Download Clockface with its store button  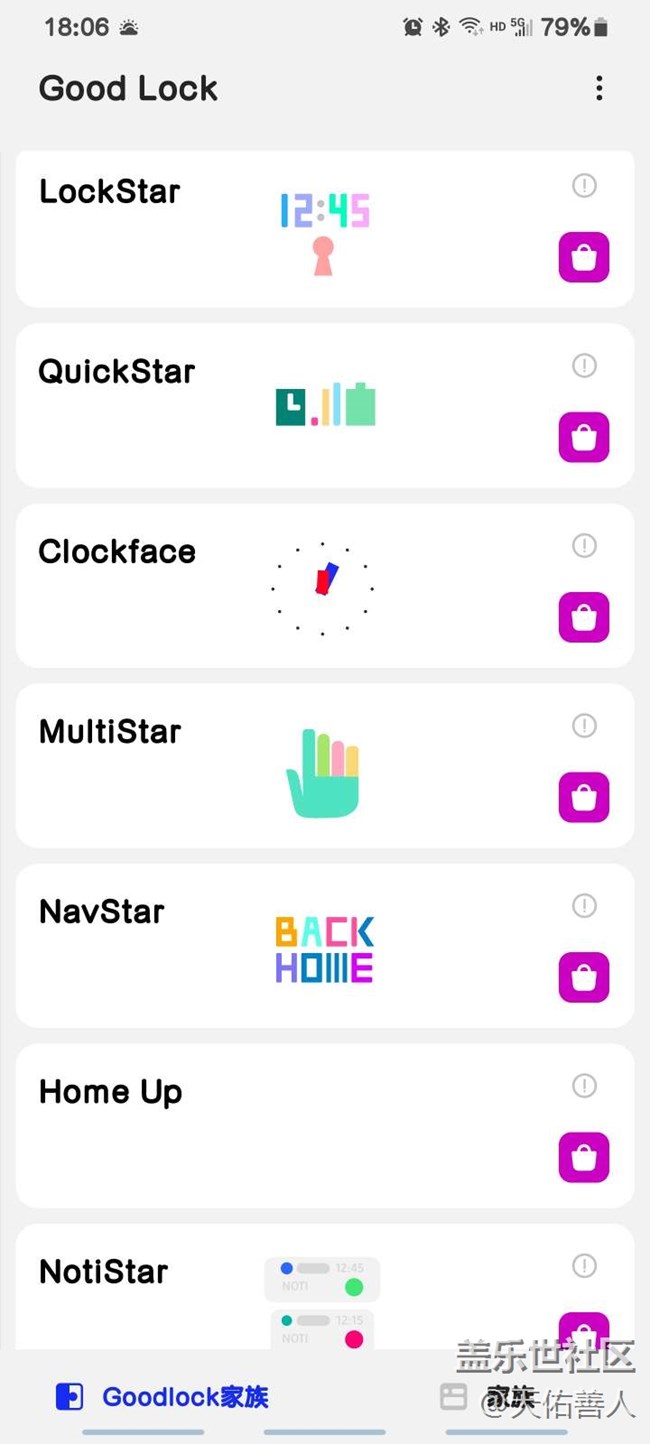click(584, 617)
